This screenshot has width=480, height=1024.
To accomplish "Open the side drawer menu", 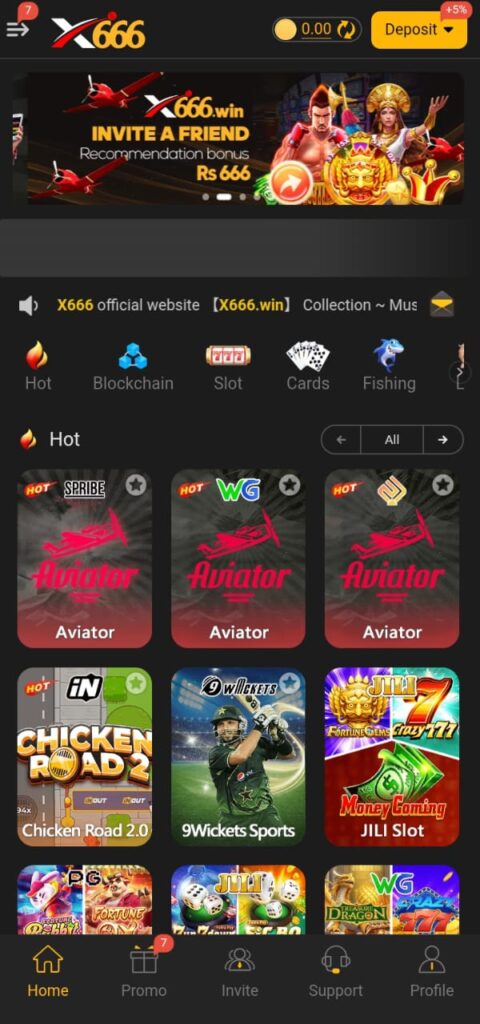I will click(18, 29).
